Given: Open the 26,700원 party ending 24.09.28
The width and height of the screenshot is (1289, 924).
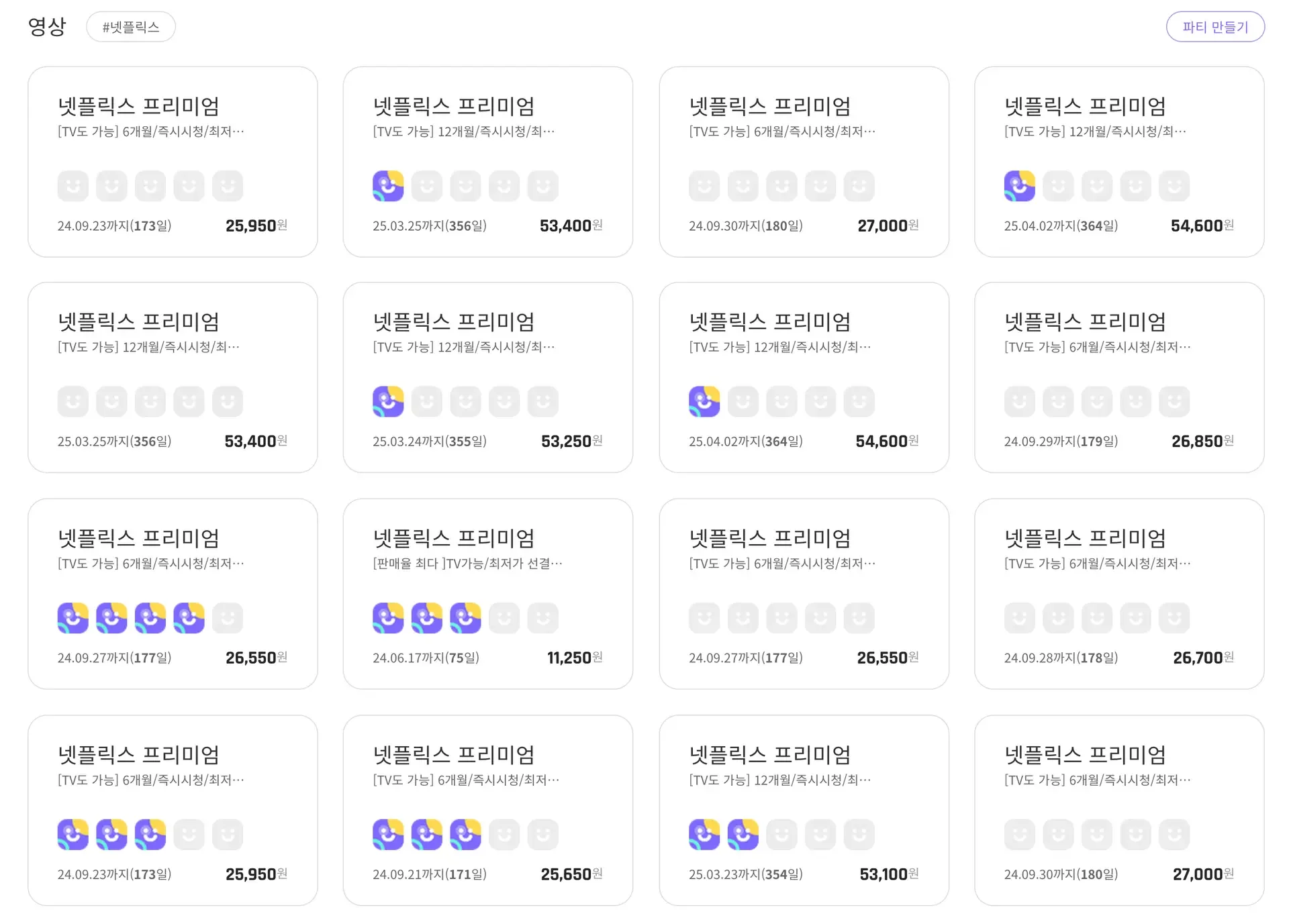Looking at the screenshot, I should [1118, 593].
